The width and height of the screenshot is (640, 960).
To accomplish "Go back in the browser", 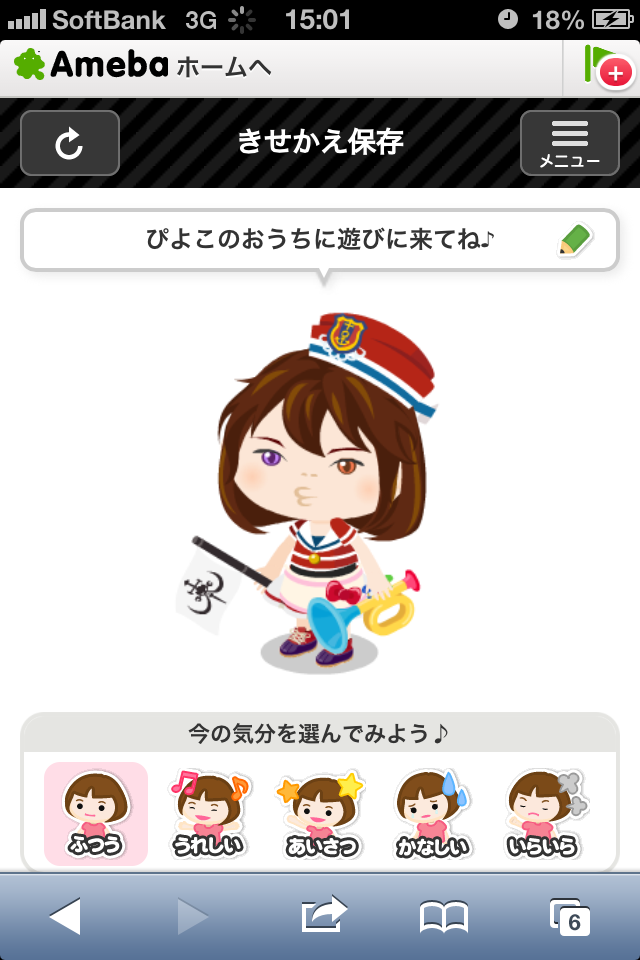I will (x=66, y=915).
